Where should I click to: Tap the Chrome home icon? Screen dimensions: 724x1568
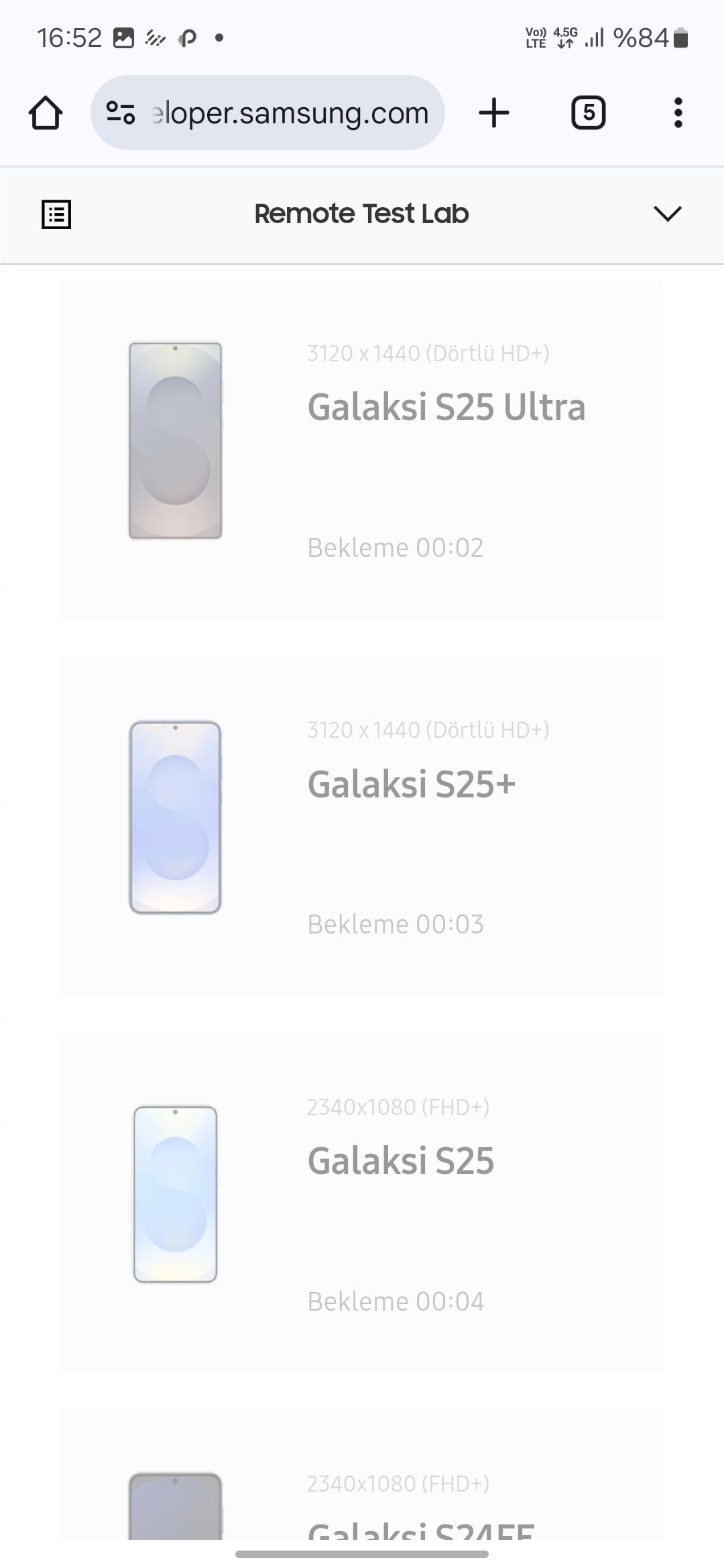tap(44, 113)
